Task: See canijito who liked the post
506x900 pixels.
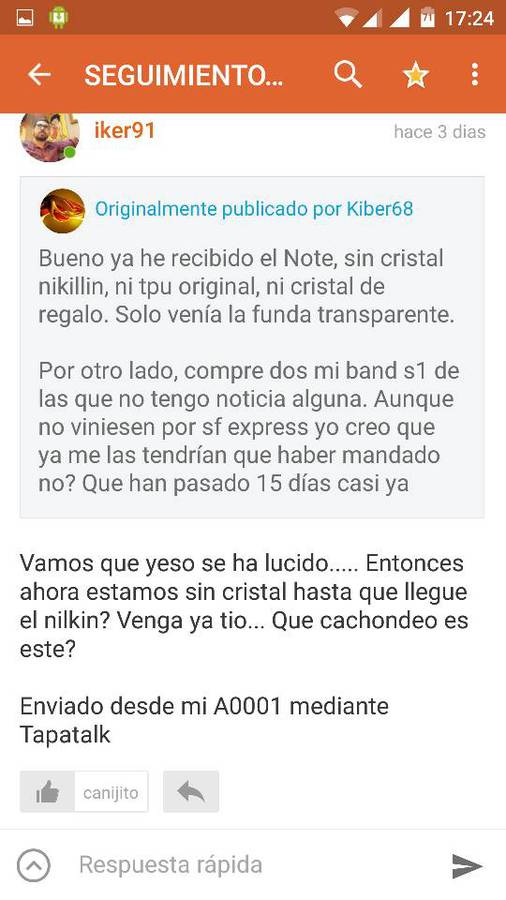Action: pyautogui.click(x=111, y=792)
